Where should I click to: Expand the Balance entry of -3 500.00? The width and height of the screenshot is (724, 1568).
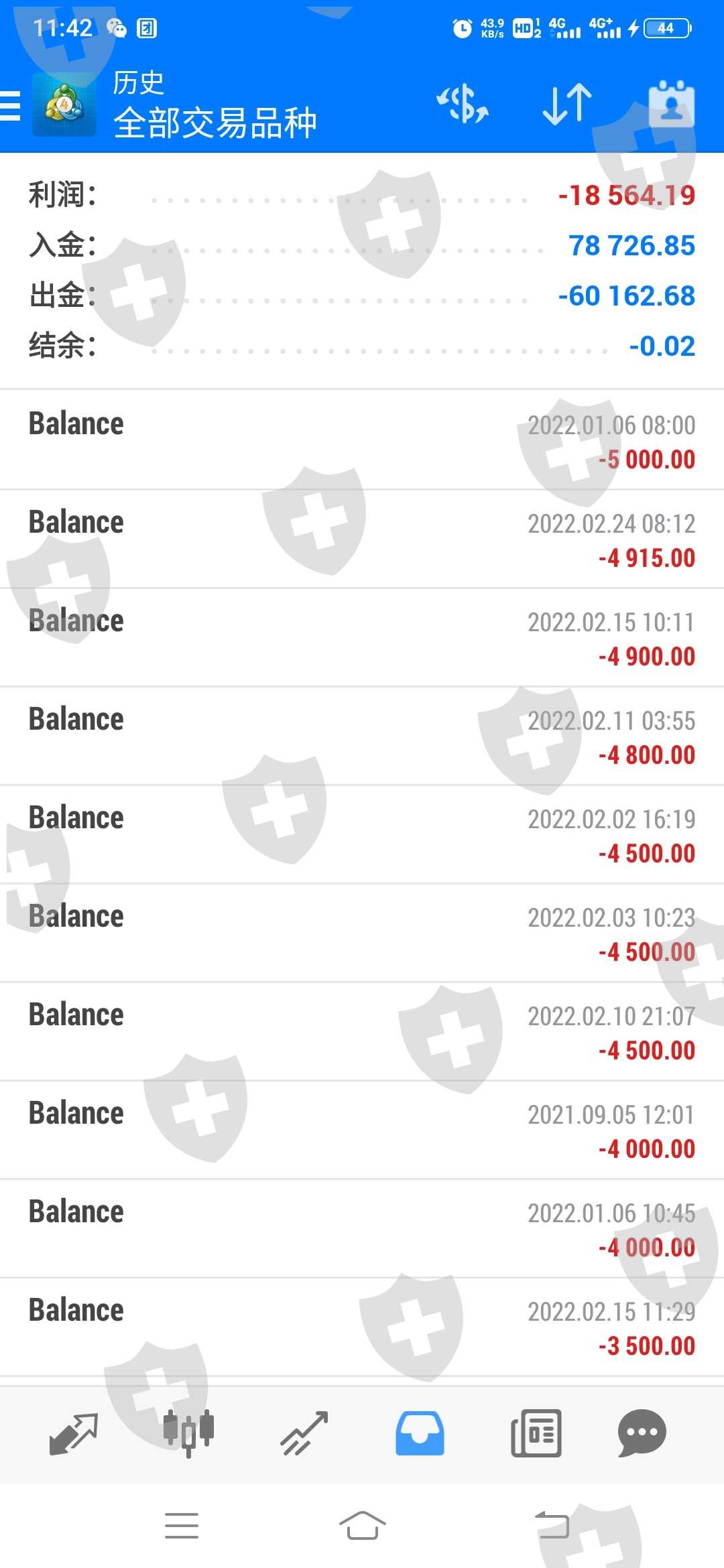(x=362, y=1327)
